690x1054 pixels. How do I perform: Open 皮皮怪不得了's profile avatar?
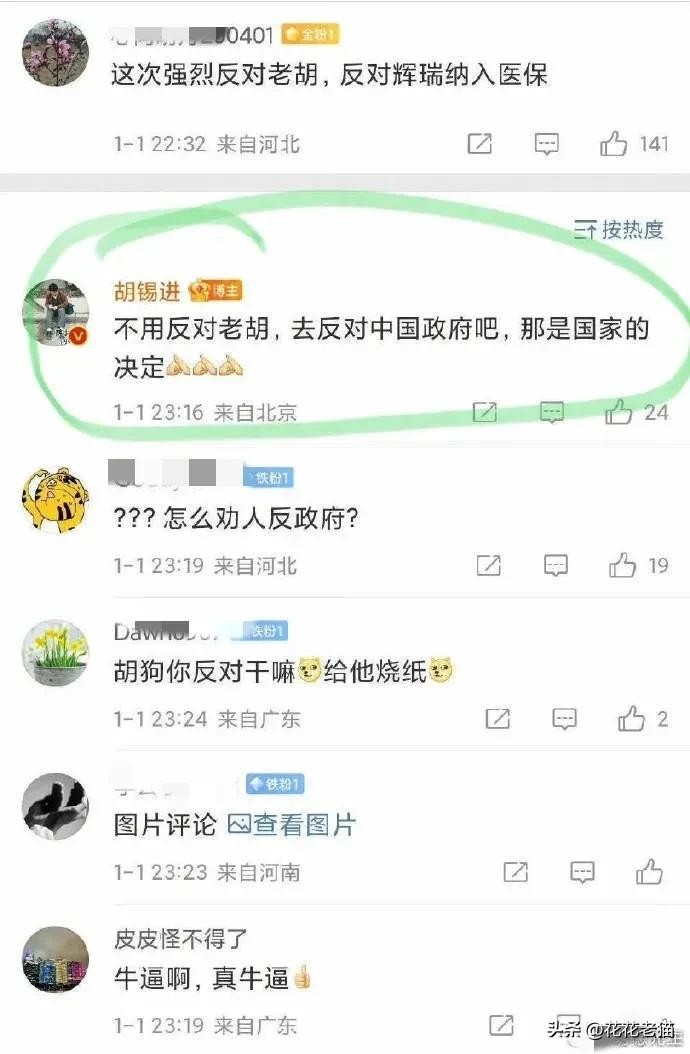[x=56, y=959]
